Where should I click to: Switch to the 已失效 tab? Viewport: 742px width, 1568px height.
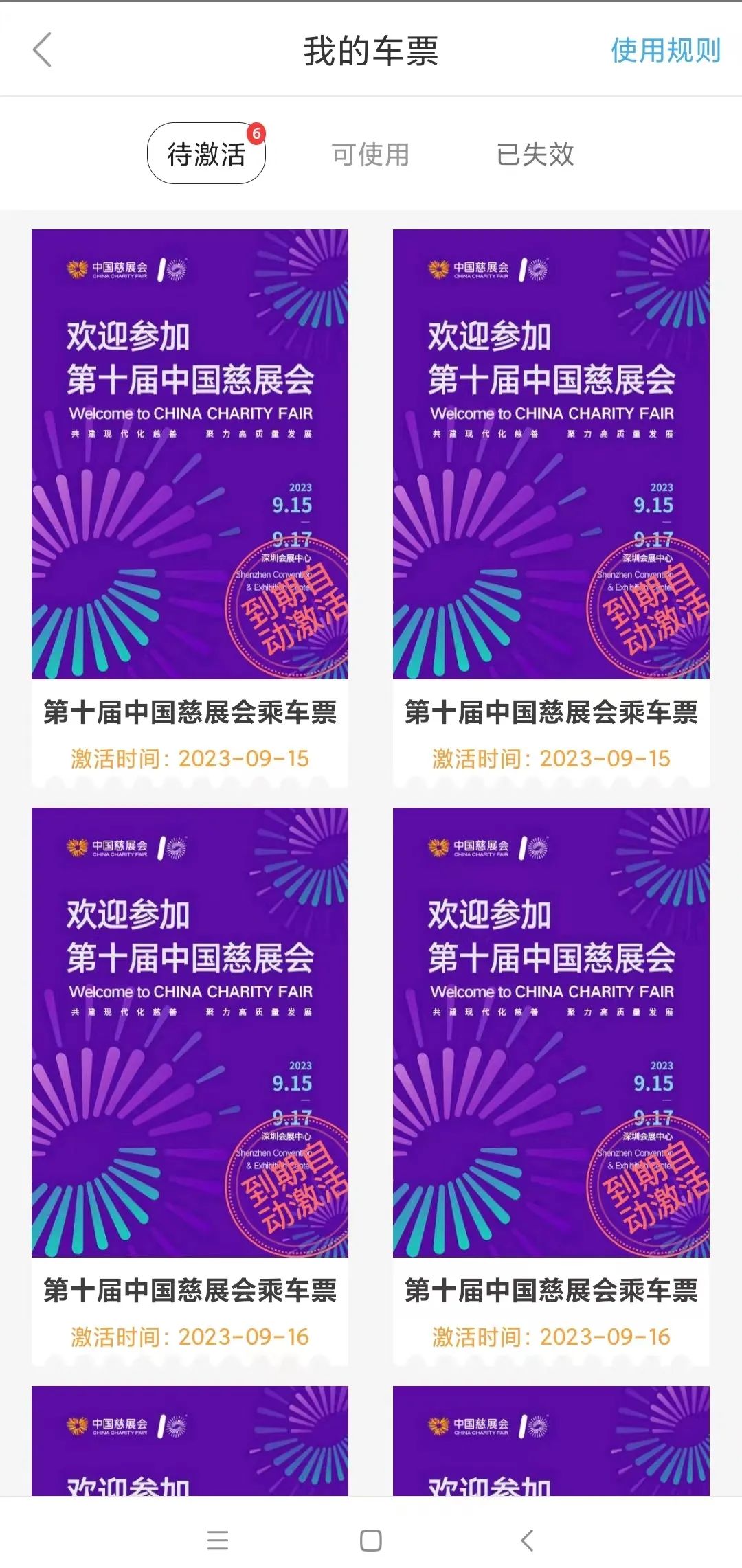point(535,155)
